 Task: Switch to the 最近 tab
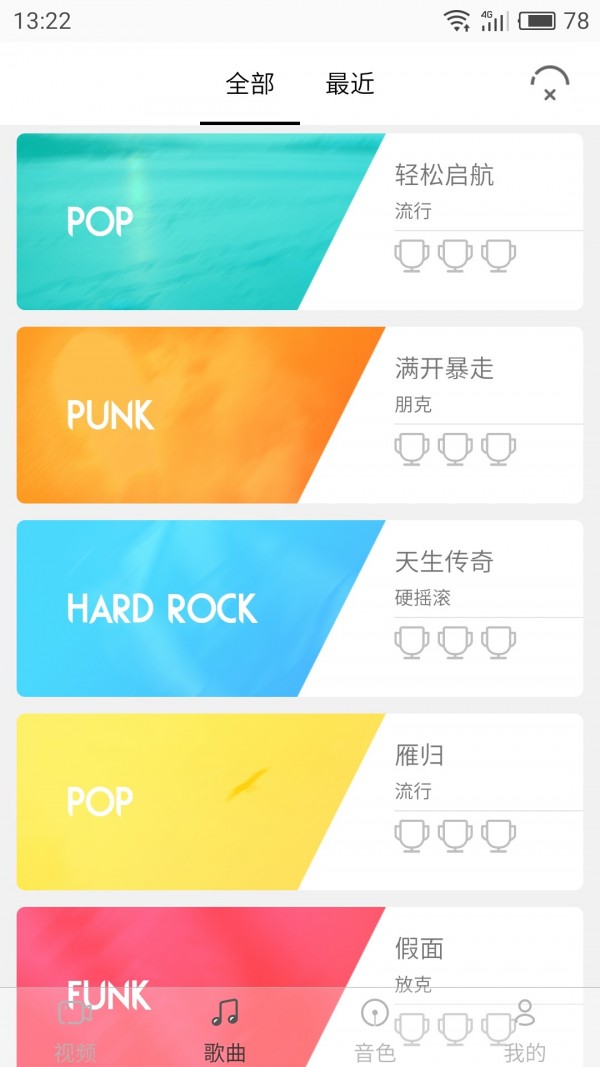pos(350,84)
